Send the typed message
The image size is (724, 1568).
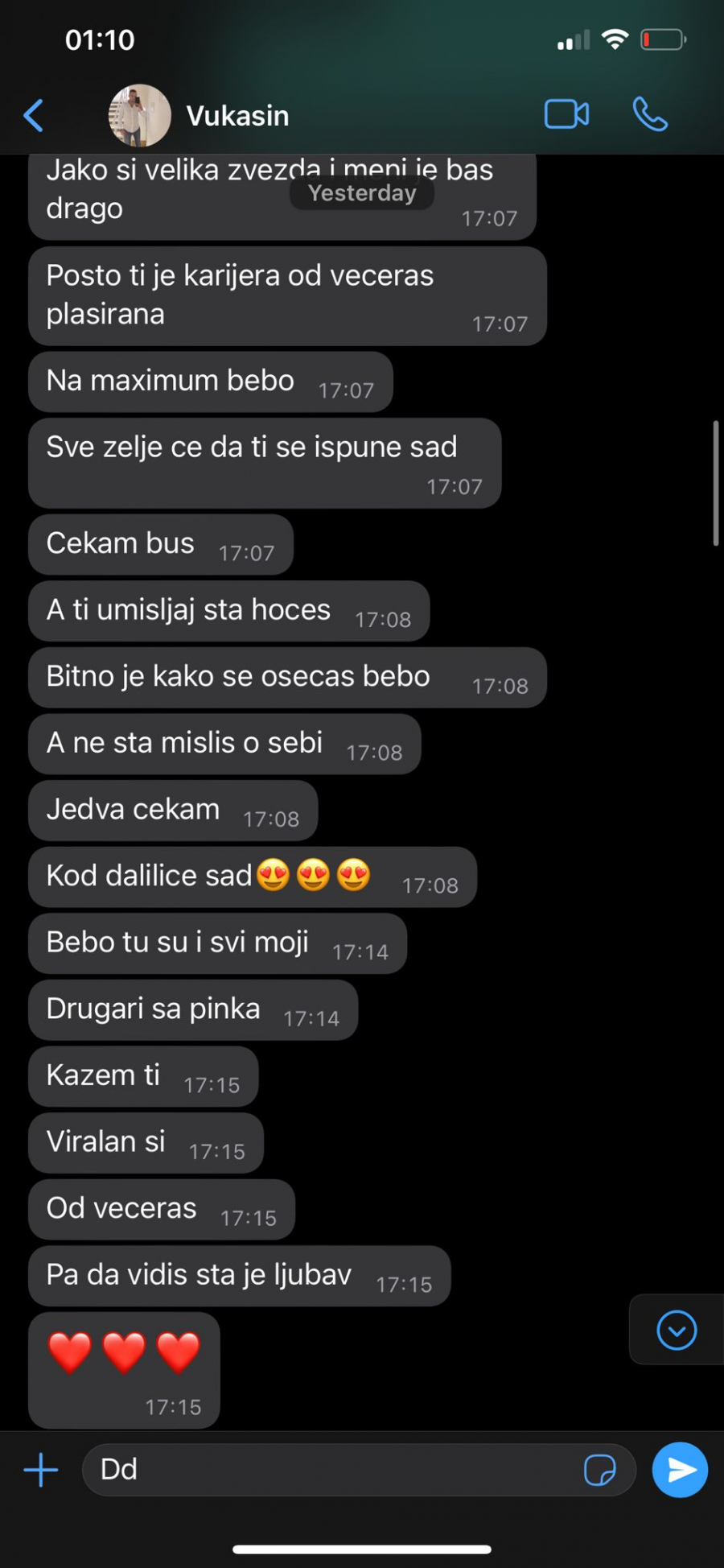point(680,1470)
